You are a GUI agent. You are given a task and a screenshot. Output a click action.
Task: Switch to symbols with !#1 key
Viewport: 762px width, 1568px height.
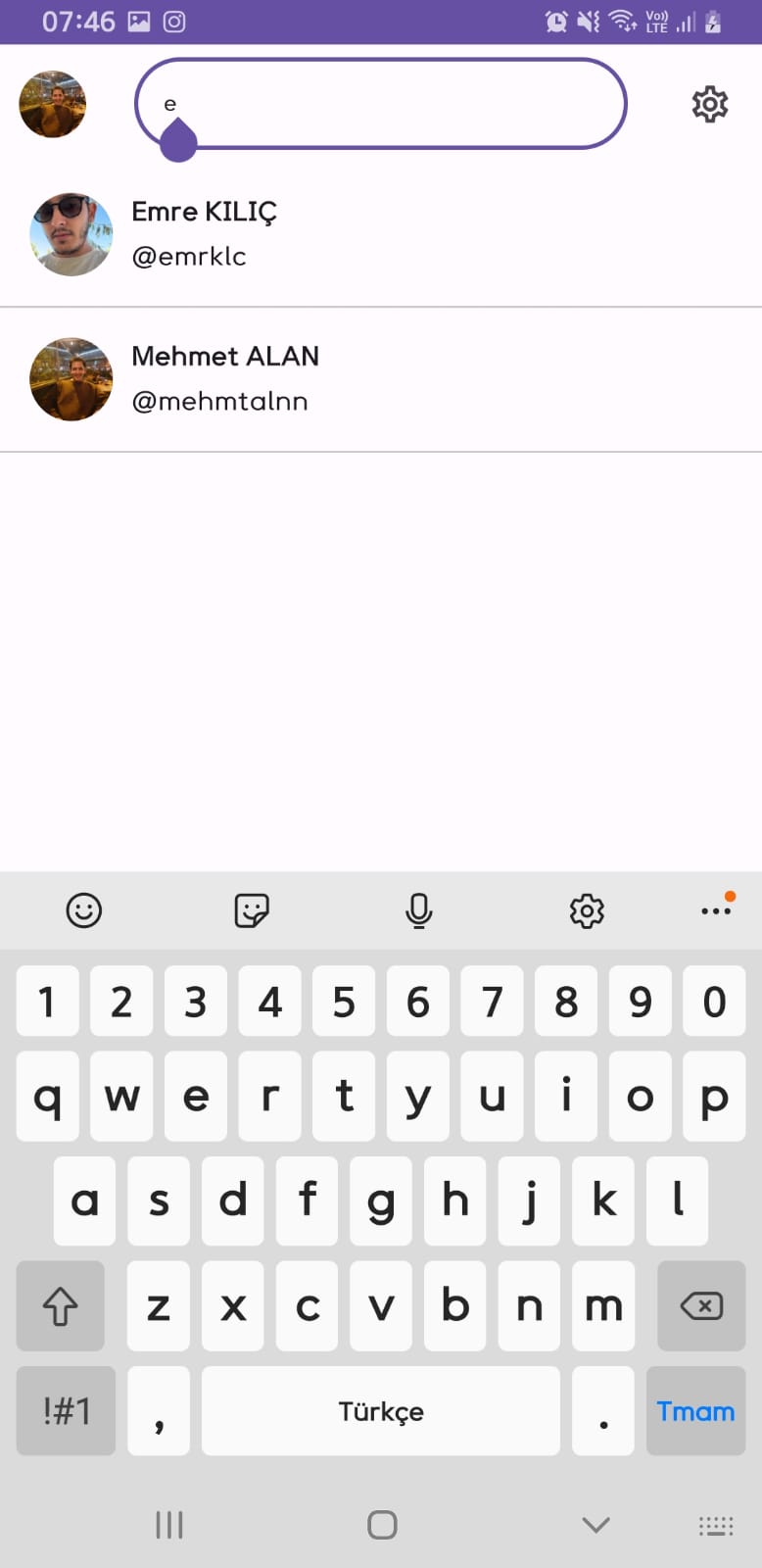point(66,1411)
